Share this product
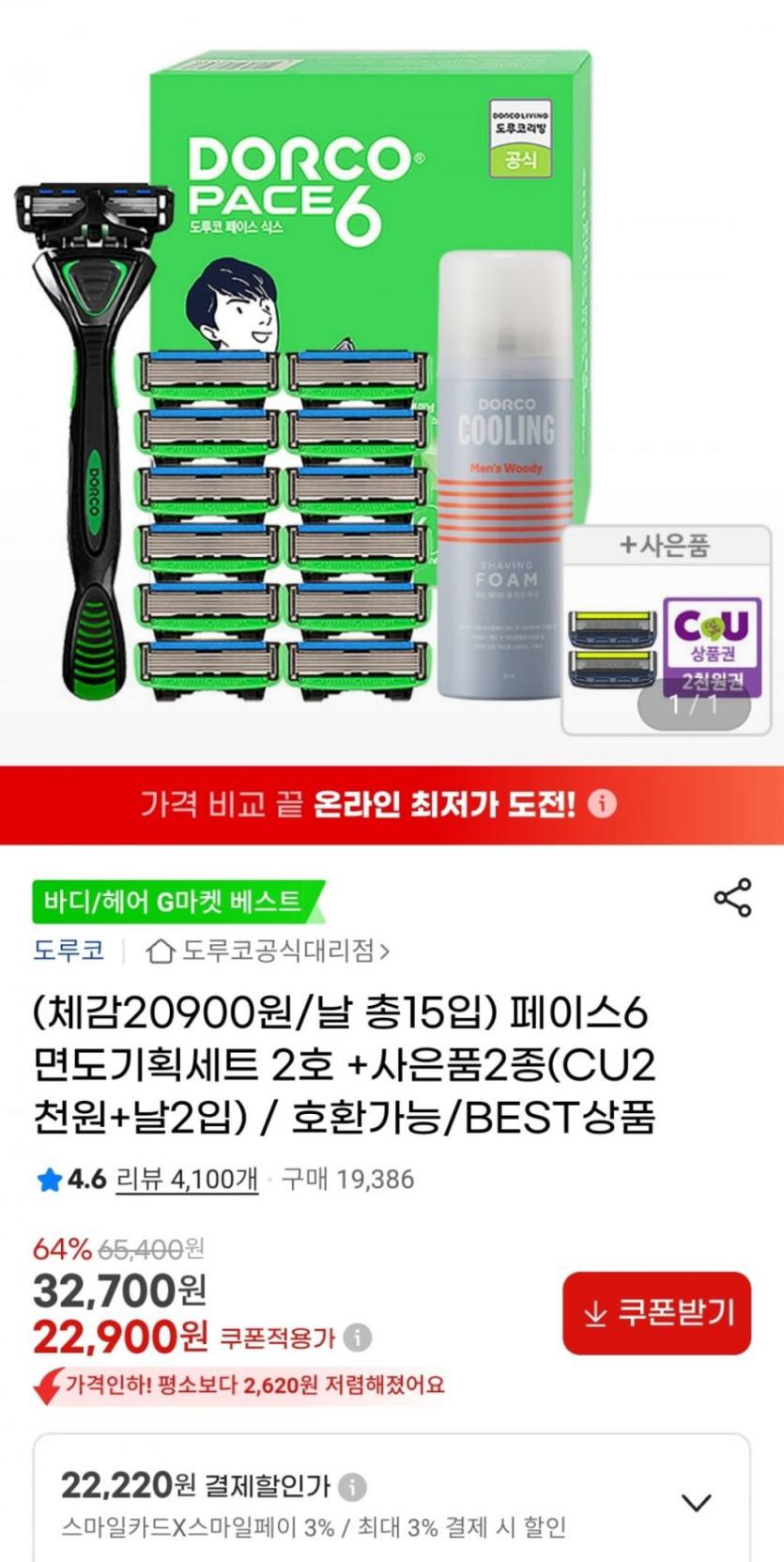Viewport: 784px width, 1562px height. [x=732, y=898]
